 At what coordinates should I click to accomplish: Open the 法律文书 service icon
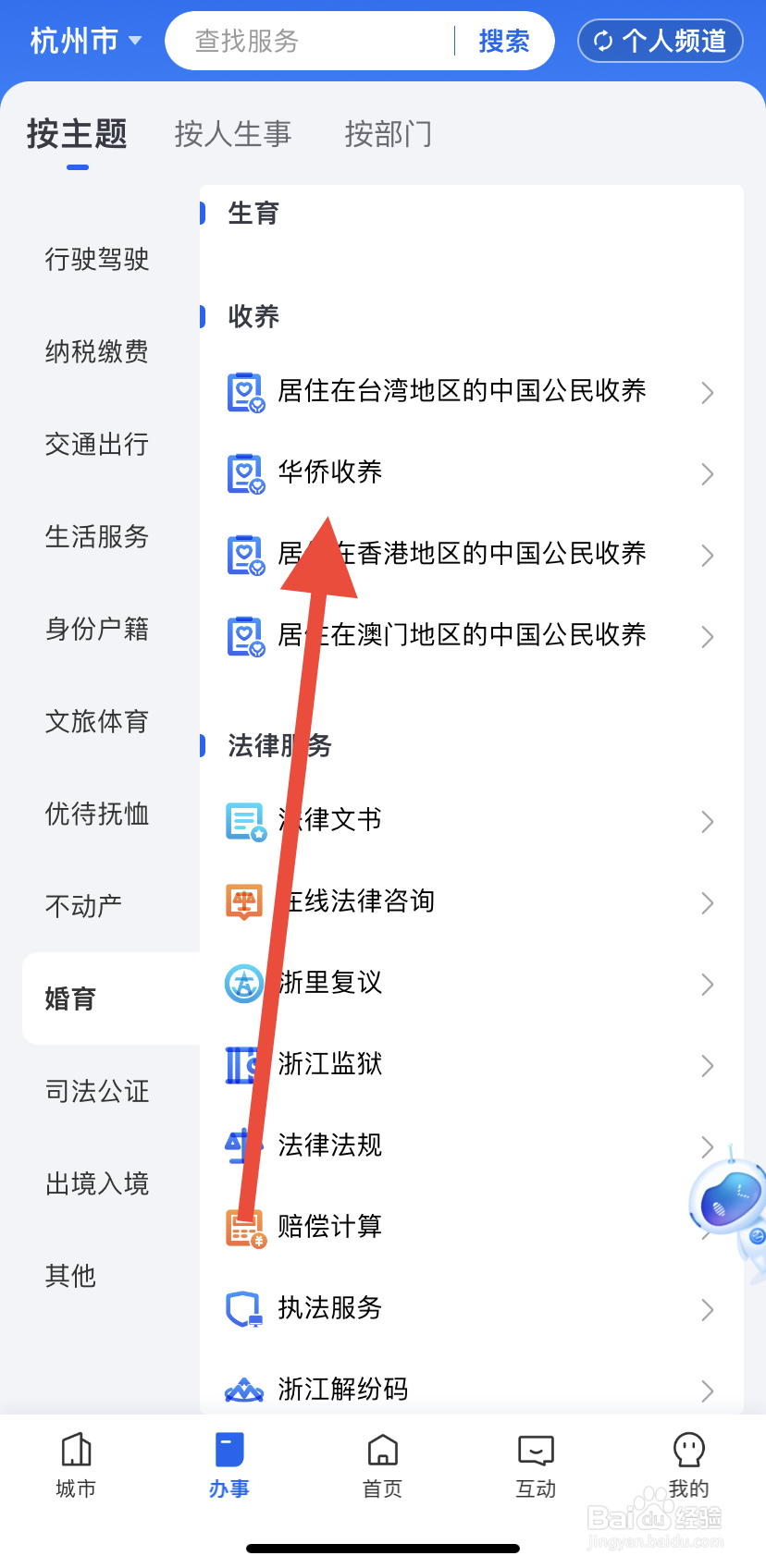243,820
